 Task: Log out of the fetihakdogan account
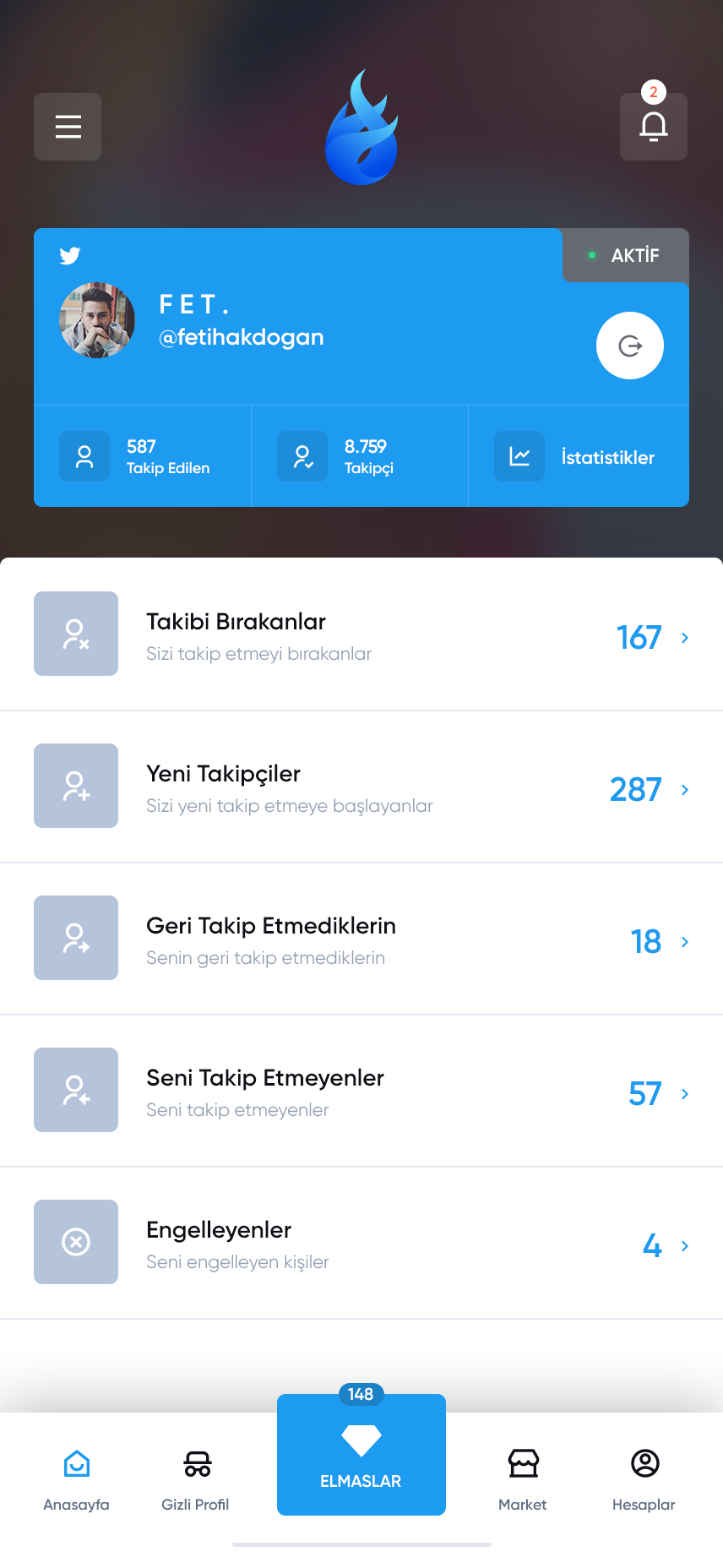(630, 346)
